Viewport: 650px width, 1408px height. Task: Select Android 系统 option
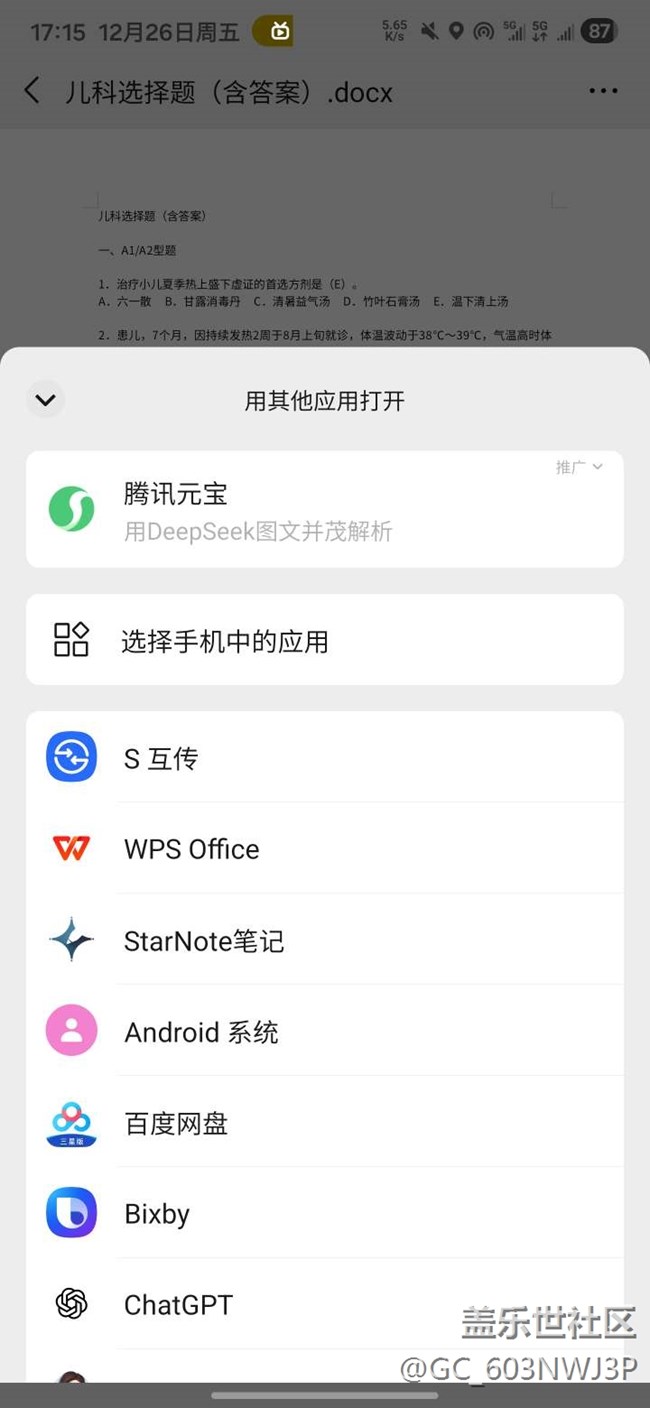(324, 1031)
